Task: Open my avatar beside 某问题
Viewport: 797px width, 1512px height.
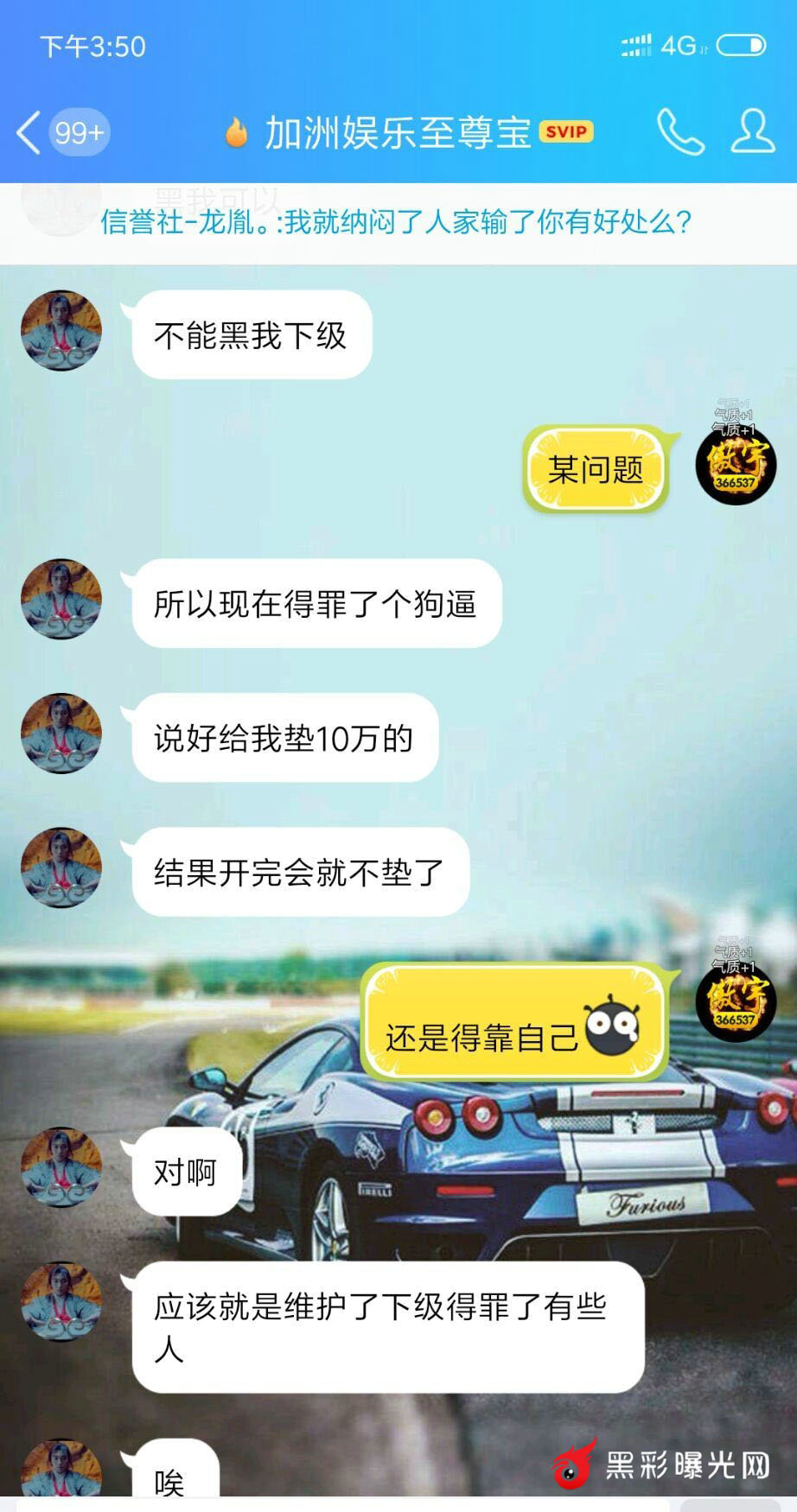Action: tap(736, 465)
